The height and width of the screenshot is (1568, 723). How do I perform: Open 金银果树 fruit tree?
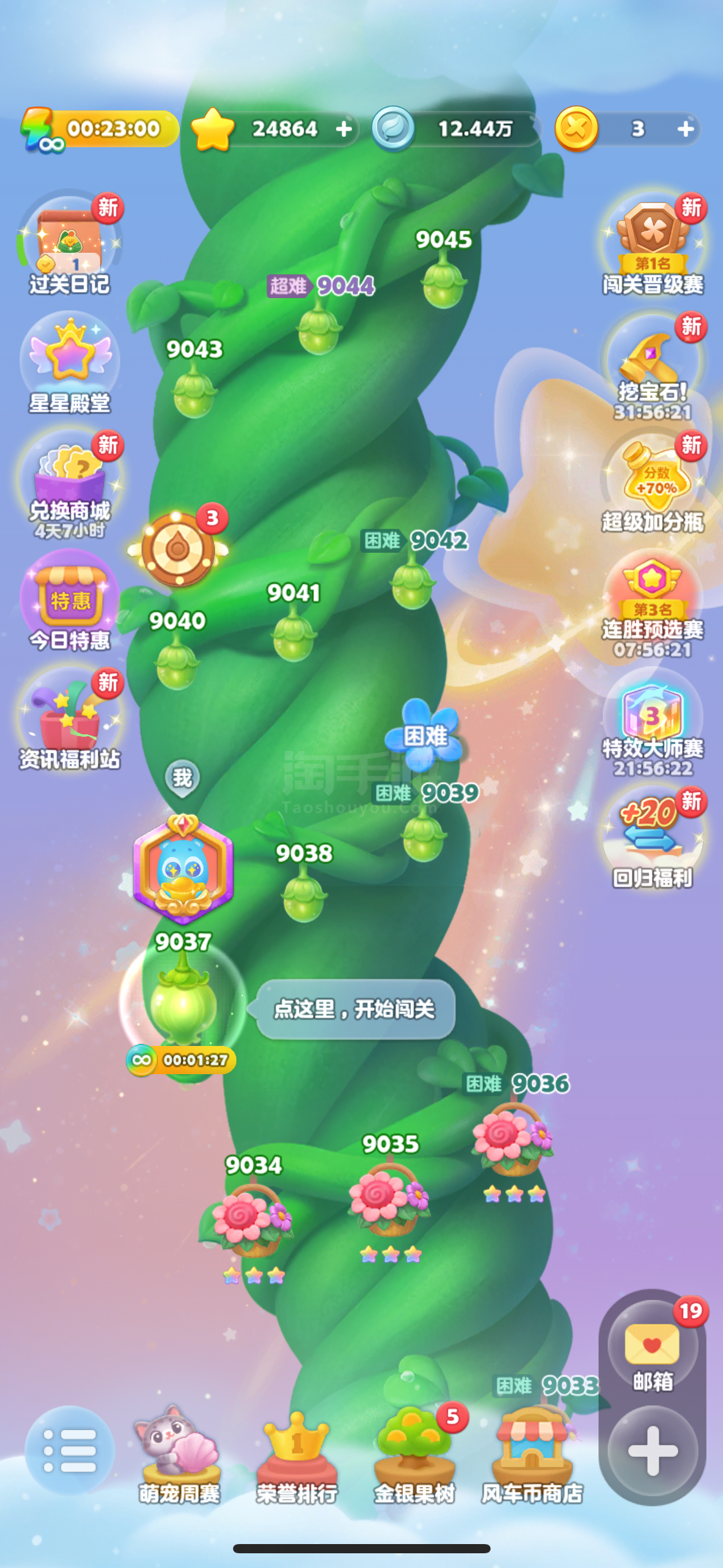coord(415,1455)
